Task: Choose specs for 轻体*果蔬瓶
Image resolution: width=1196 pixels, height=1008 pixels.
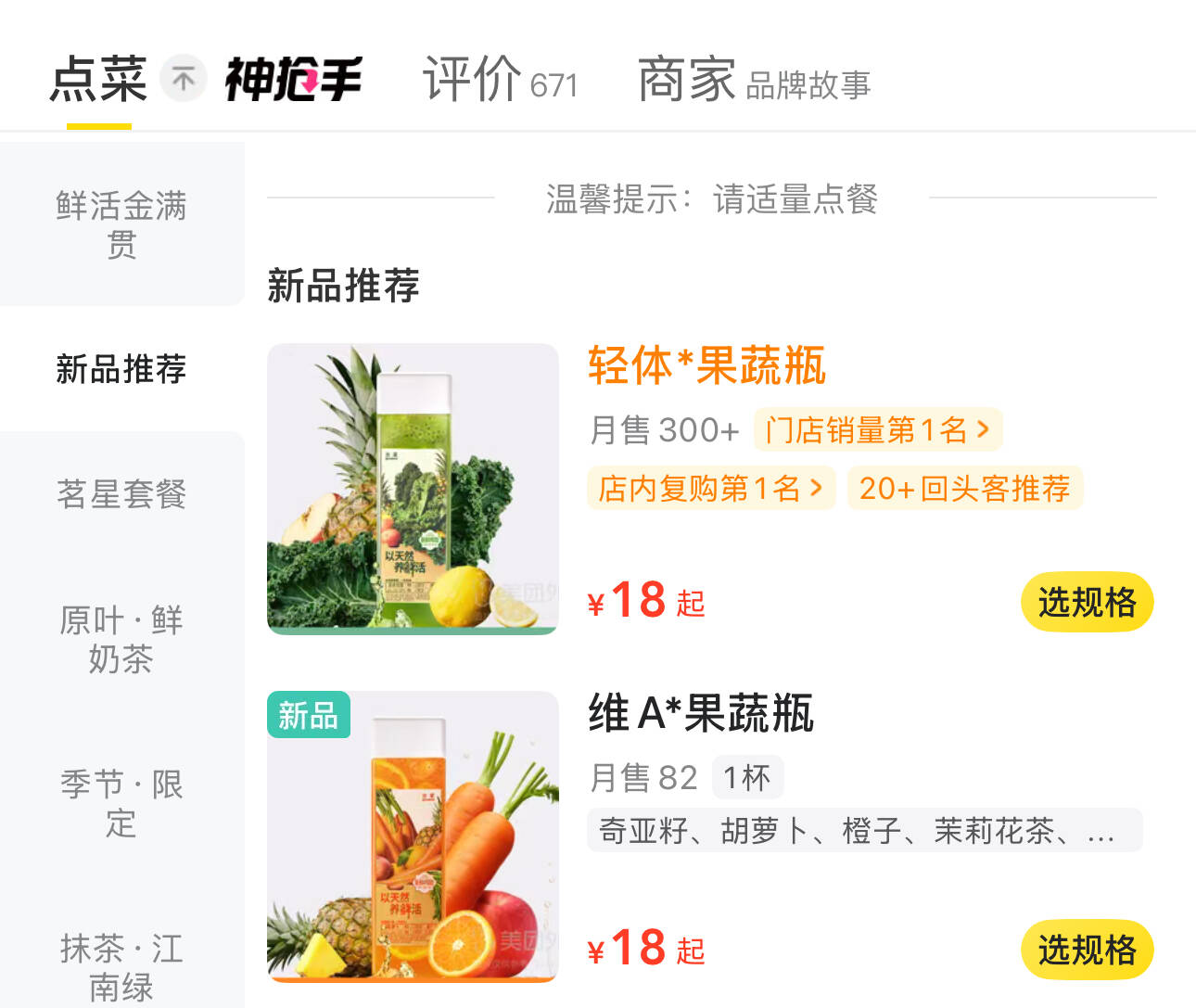Action: point(1087,603)
